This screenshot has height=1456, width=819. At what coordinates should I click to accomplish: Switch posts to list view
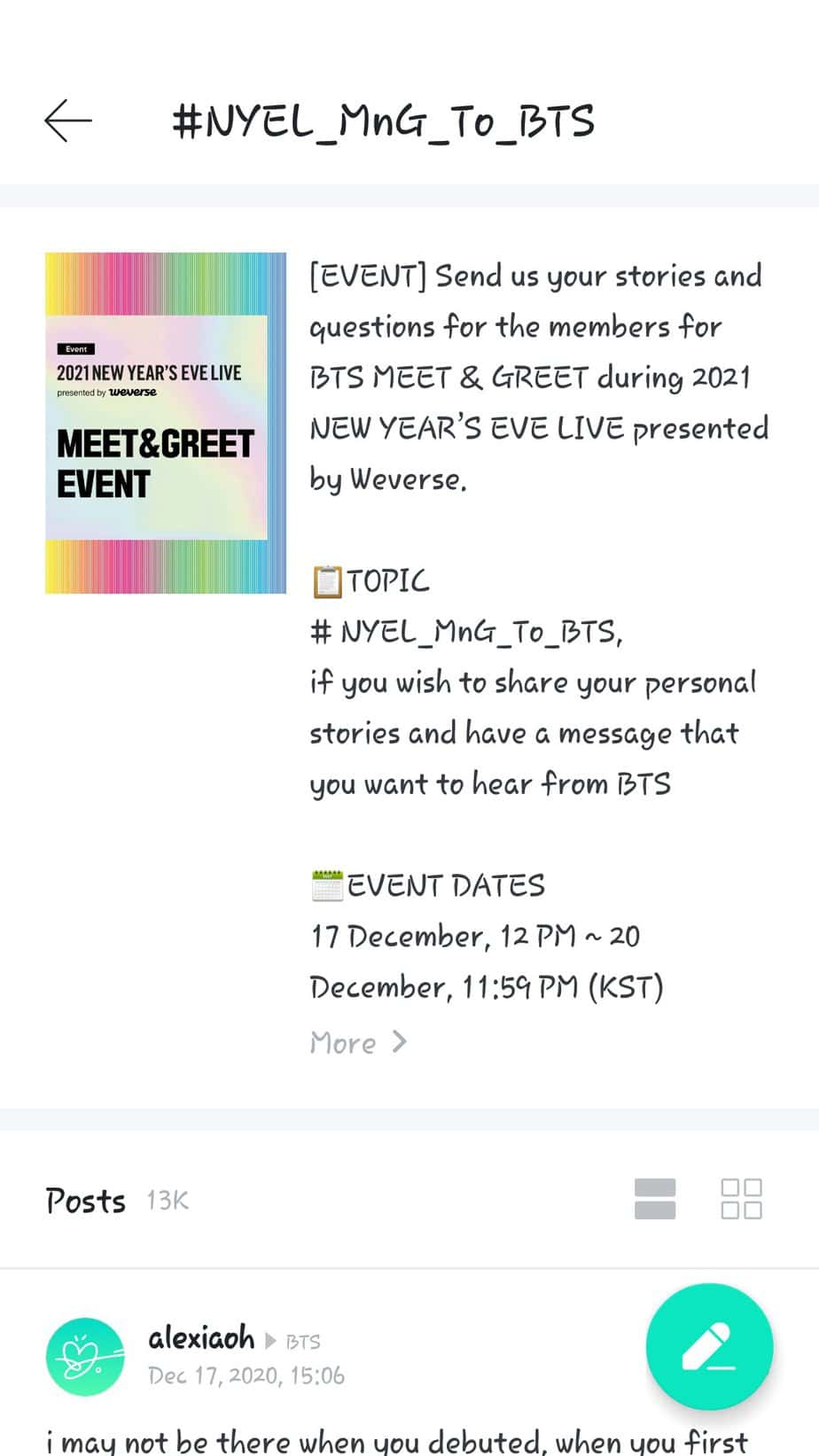tap(655, 1199)
